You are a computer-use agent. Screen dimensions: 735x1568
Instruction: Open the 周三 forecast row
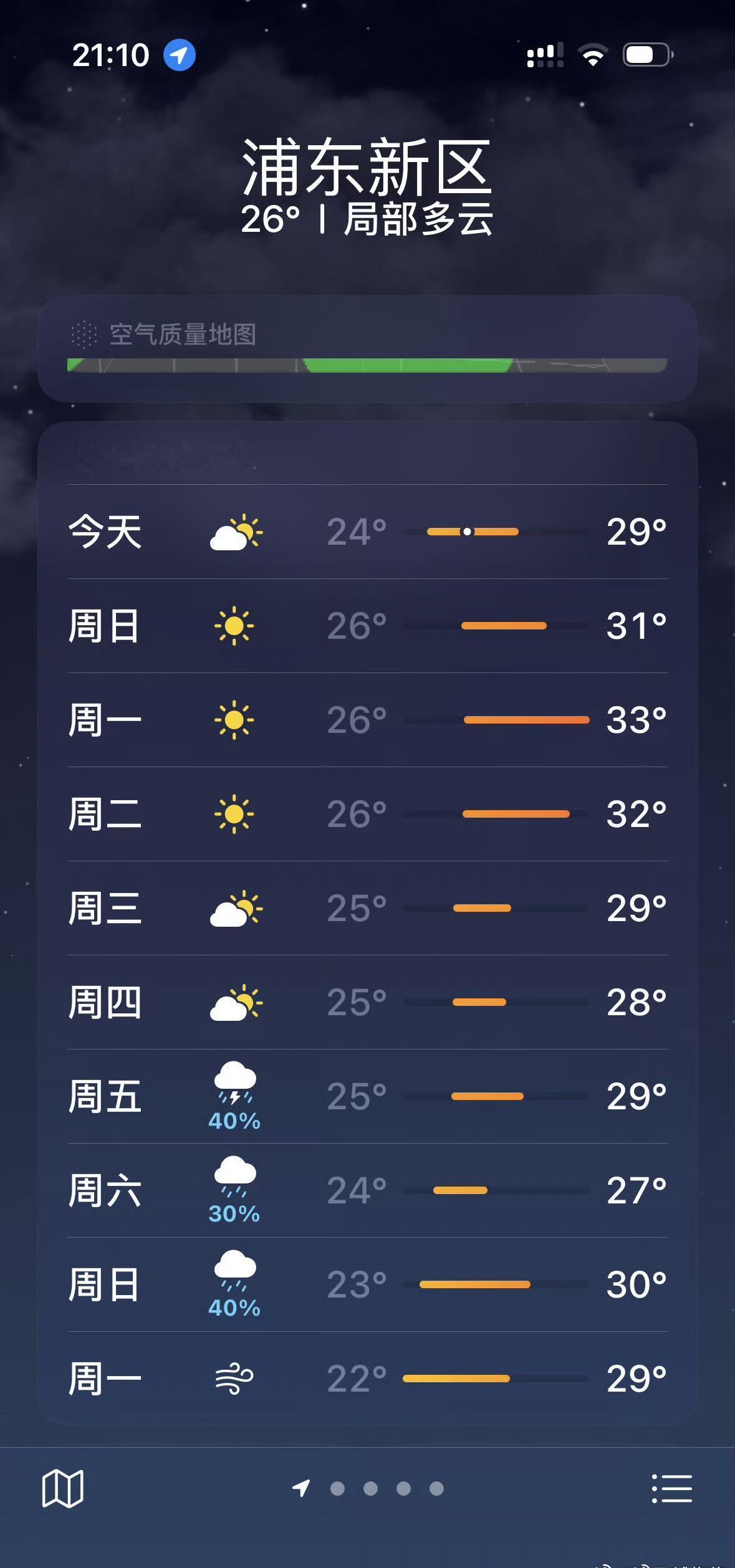367,908
